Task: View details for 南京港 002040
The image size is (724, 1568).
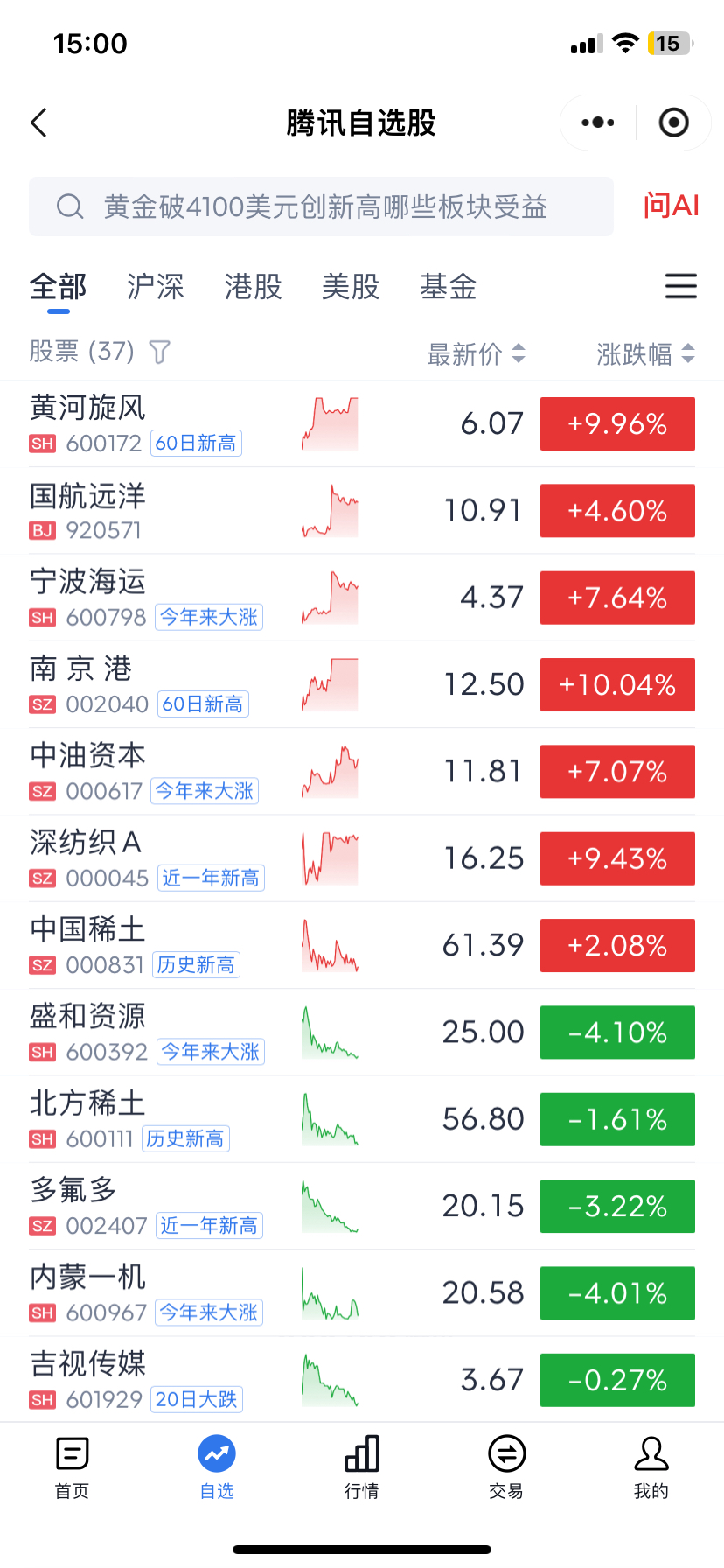Action: [362, 684]
